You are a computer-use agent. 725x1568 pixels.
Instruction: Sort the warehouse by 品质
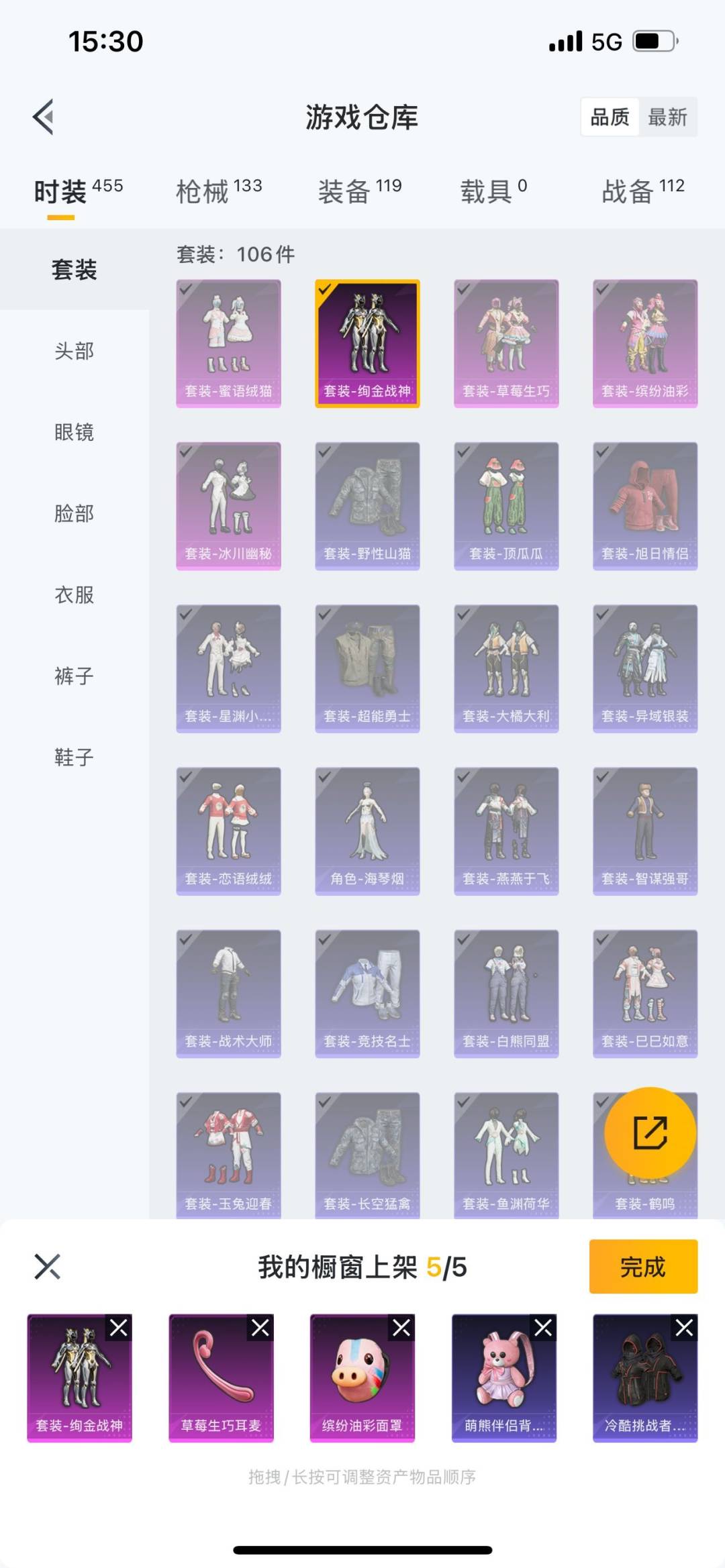pos(610,117)
